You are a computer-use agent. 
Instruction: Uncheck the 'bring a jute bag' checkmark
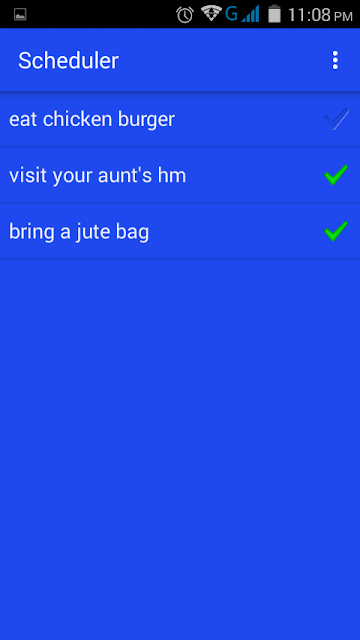pos(336,231)
